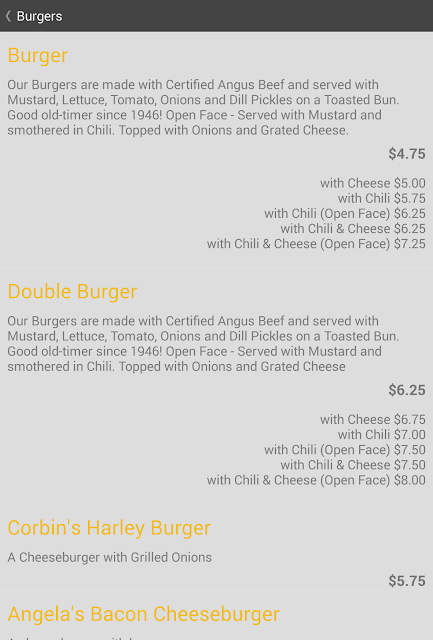Open the Burger menu item
Image resolution: width=433 pixels, height=640 pixels.
click(216, 150)
